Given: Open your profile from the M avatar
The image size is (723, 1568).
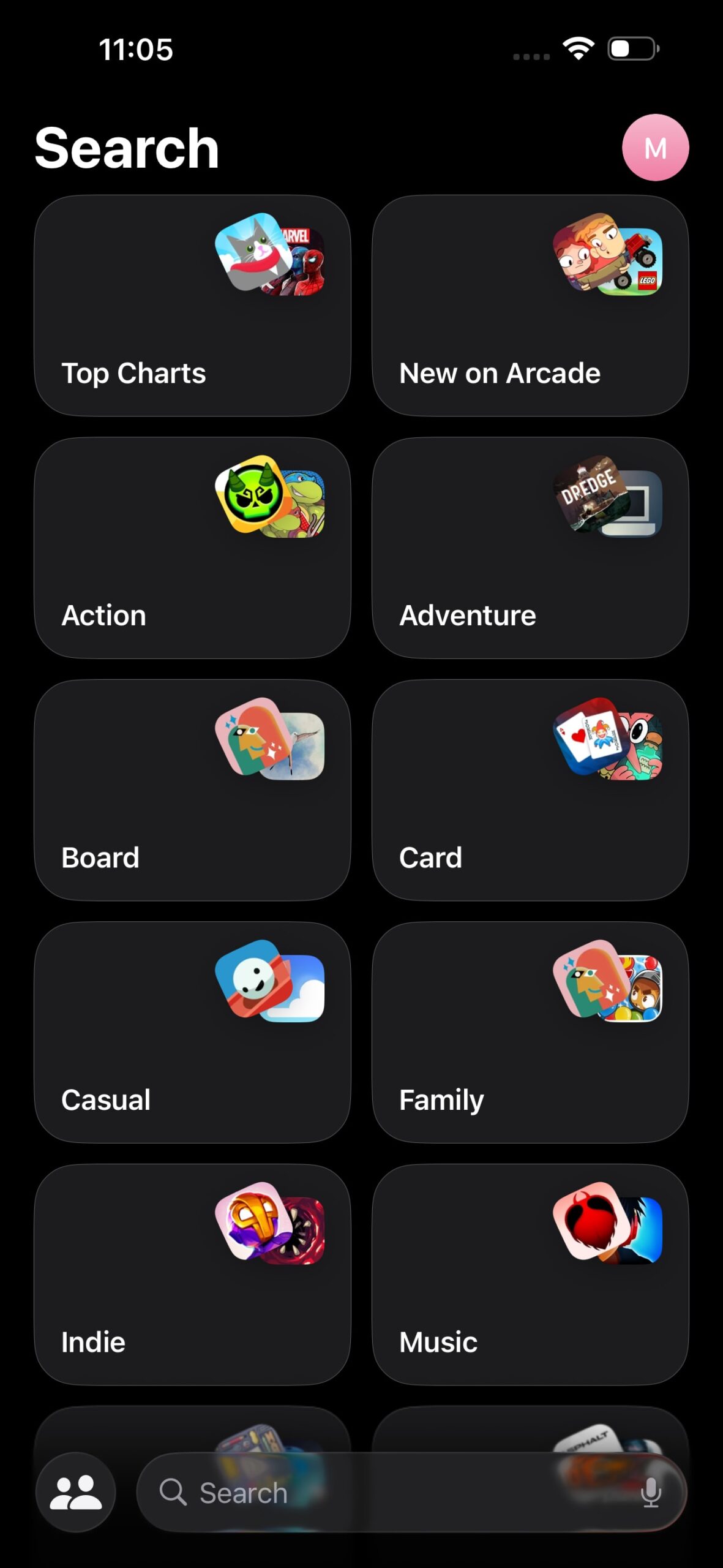Looking at the screenshot, I should (656, 147).
